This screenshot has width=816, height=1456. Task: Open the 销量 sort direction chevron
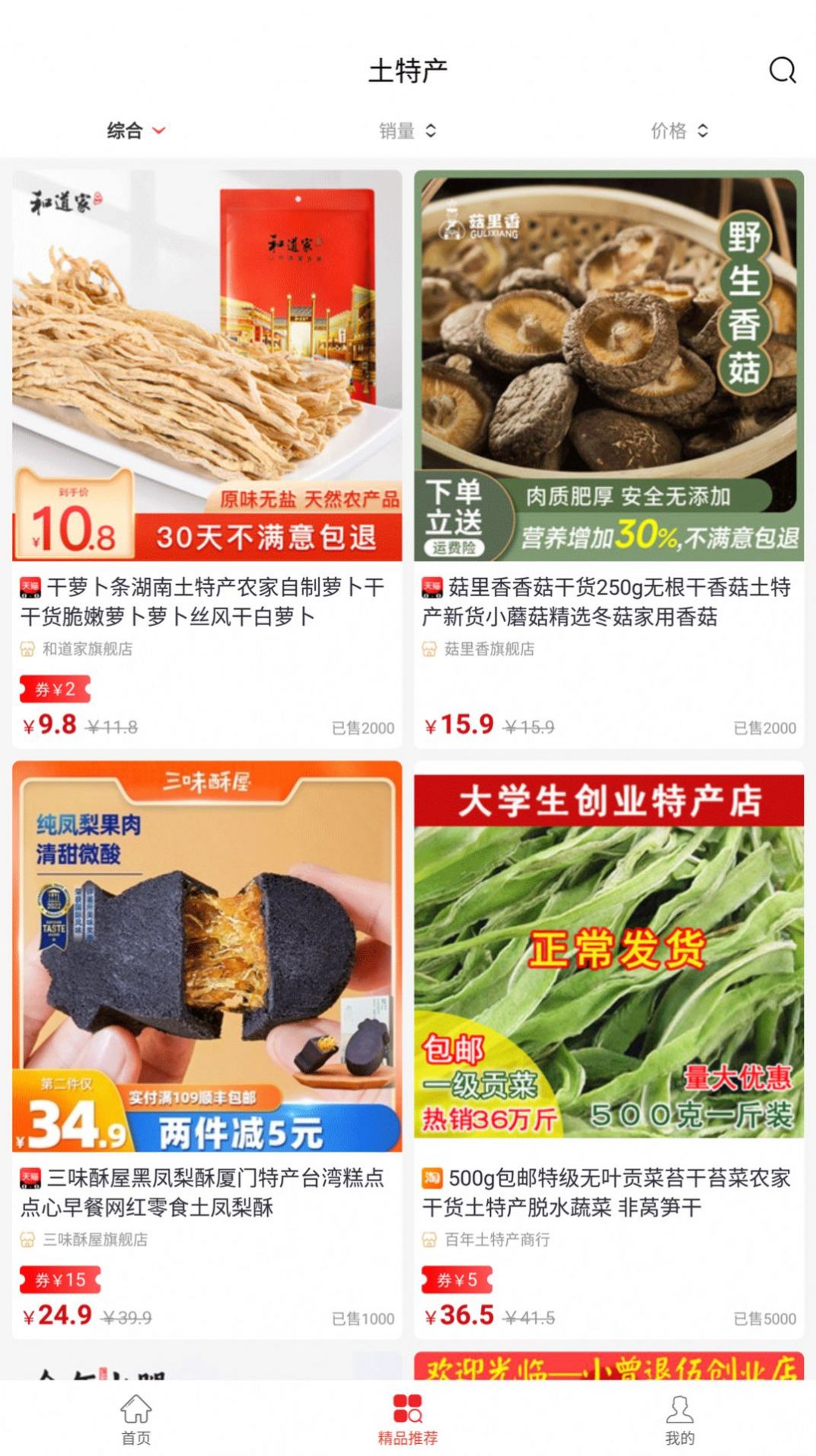tap(433, 130)
